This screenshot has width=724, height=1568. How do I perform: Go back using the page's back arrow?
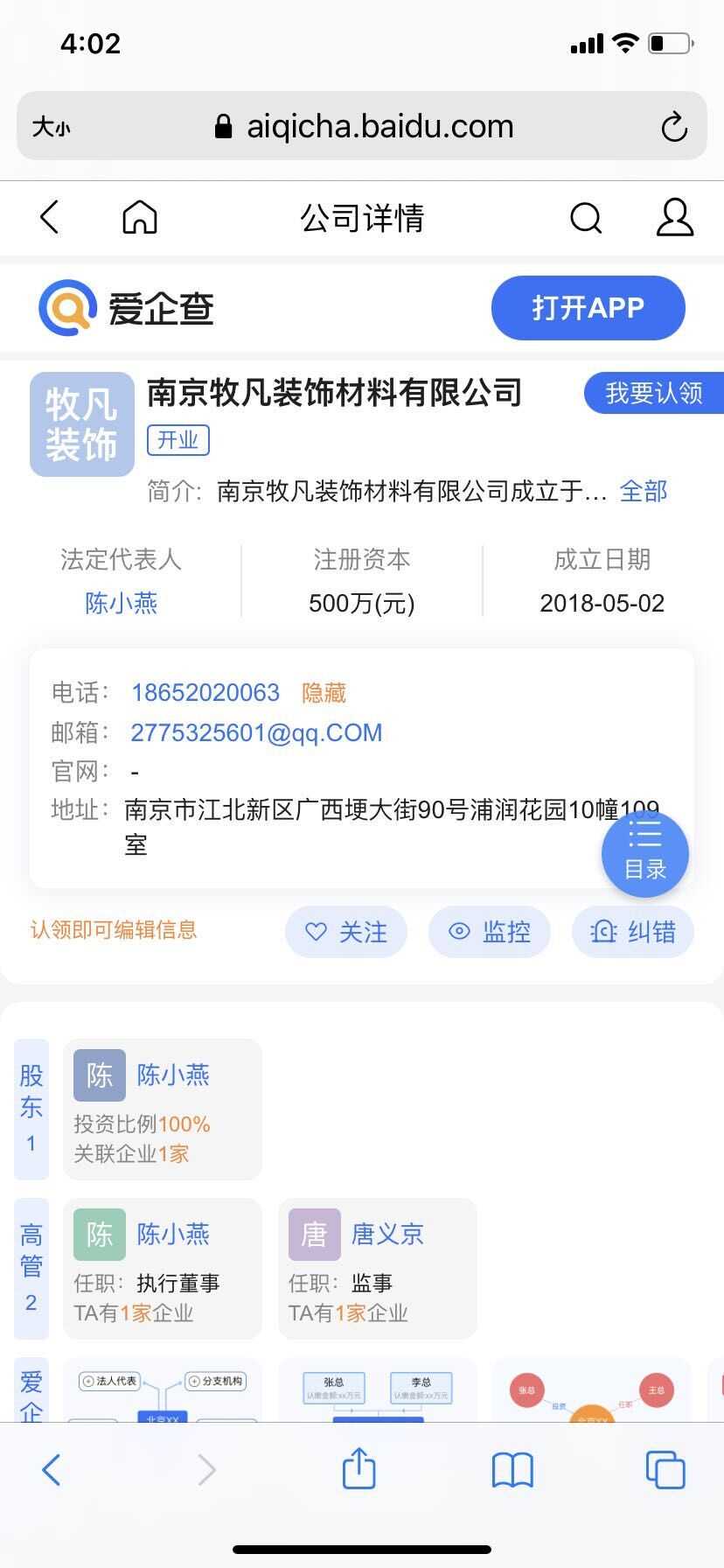coord(50,217)
